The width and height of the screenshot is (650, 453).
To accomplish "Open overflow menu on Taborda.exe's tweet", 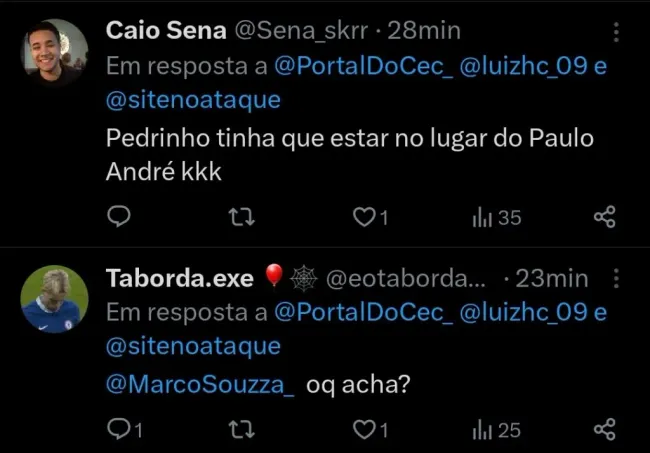I will pos(616,277).
